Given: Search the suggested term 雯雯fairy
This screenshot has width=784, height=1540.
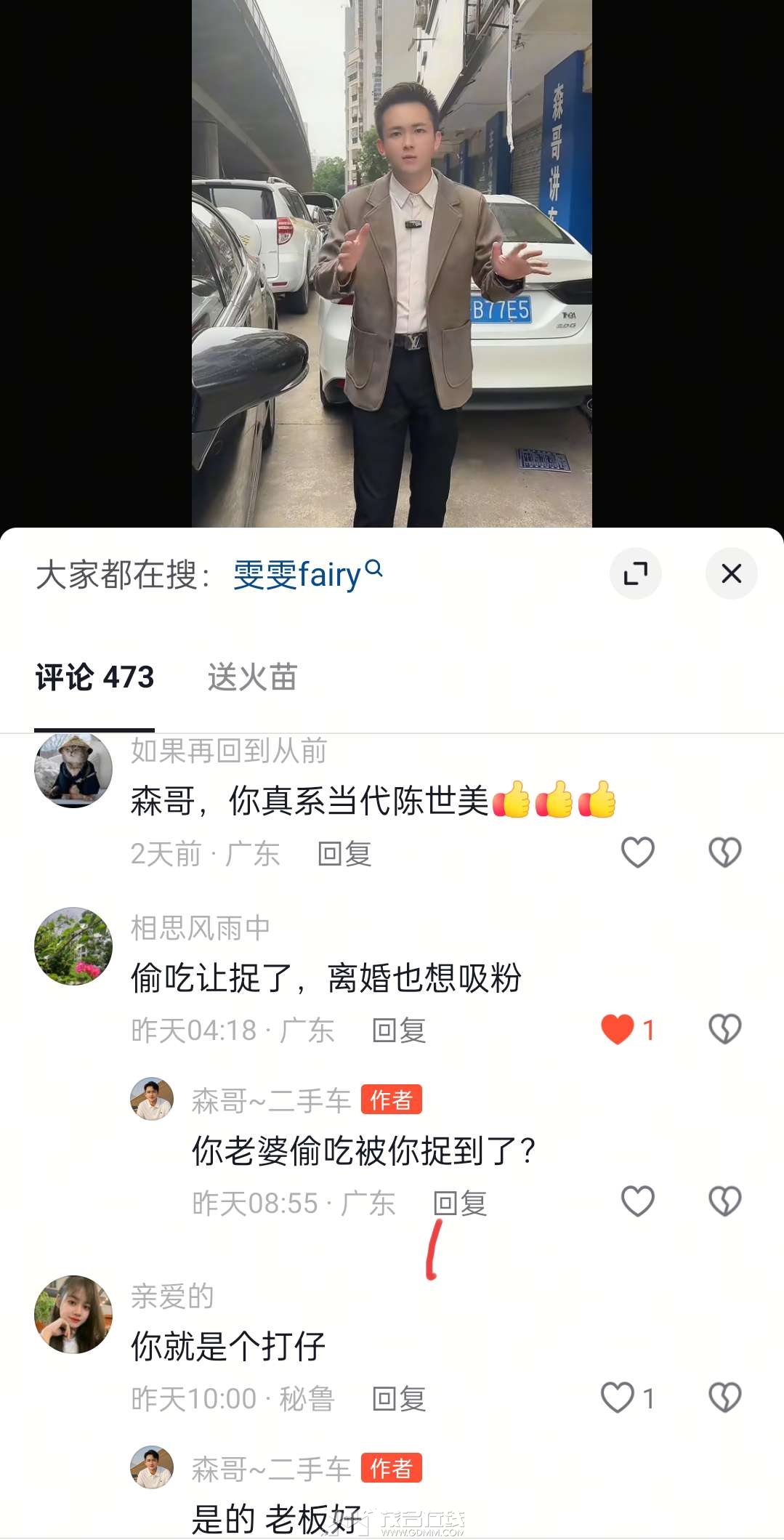Looking at the screenshot, I should tap(307, 575).
